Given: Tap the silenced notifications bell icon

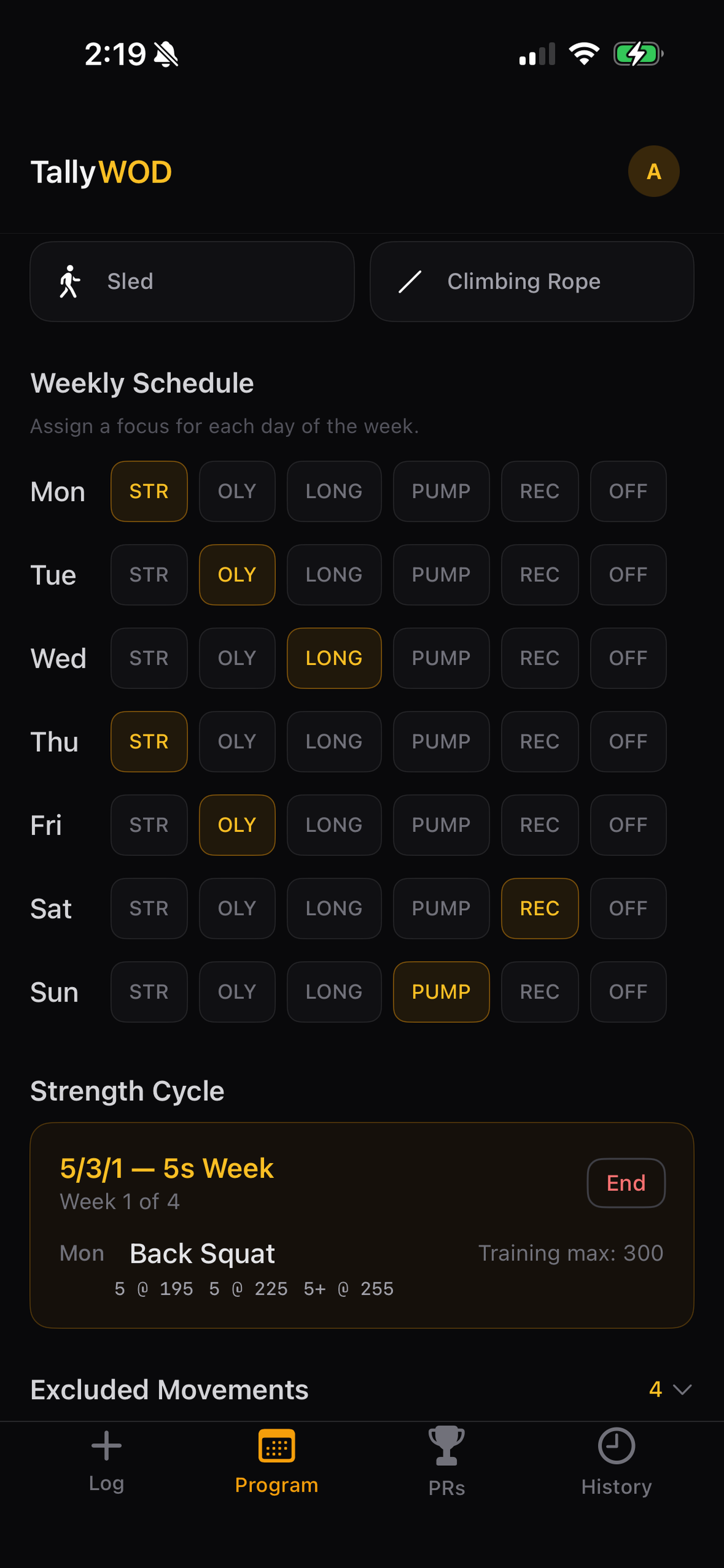Looking at the screenshot, I should (164, 54).
